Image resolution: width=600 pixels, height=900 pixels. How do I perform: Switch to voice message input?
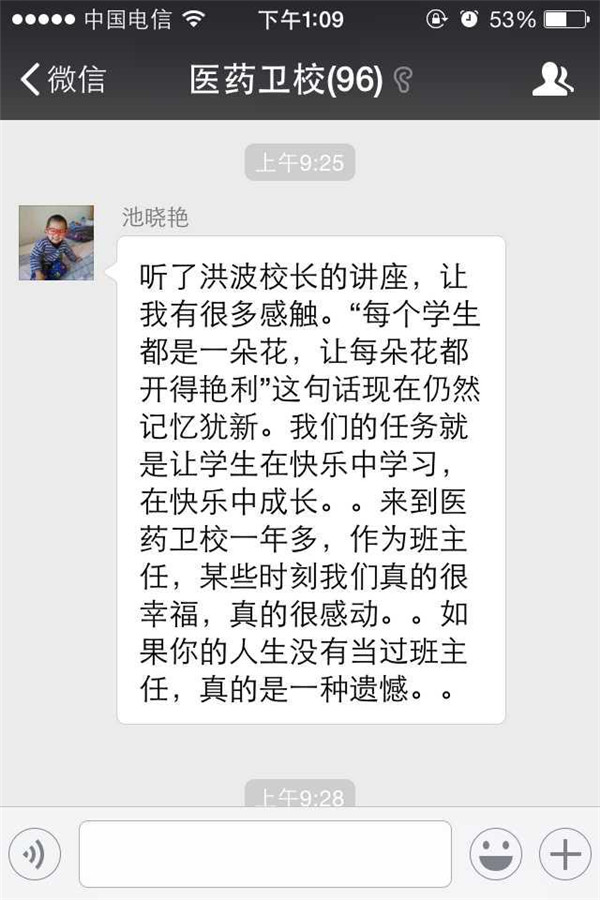click(35, 854)
